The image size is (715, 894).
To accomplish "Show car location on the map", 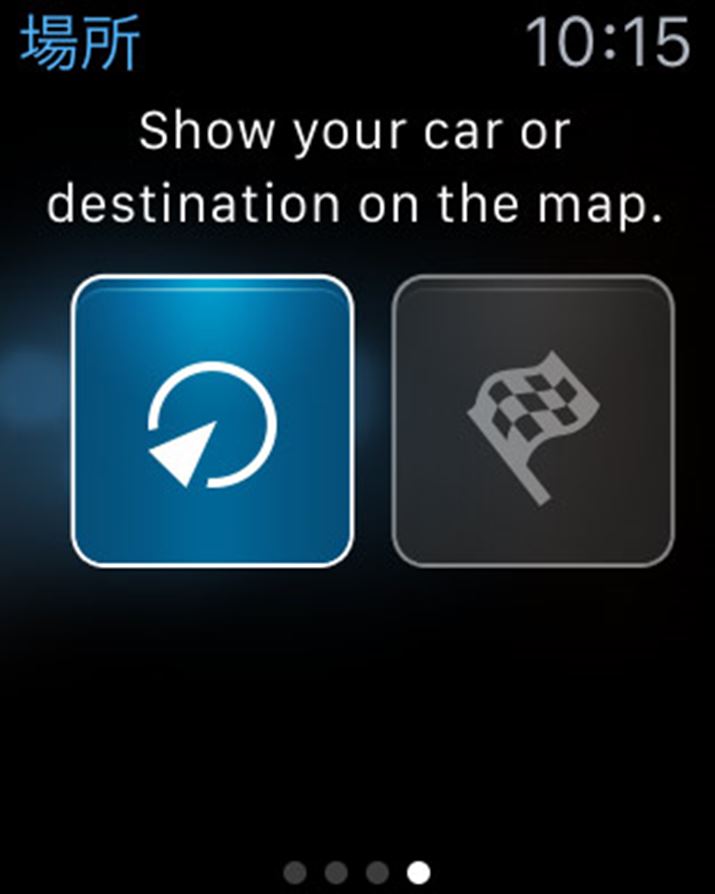I will [212, 421].
